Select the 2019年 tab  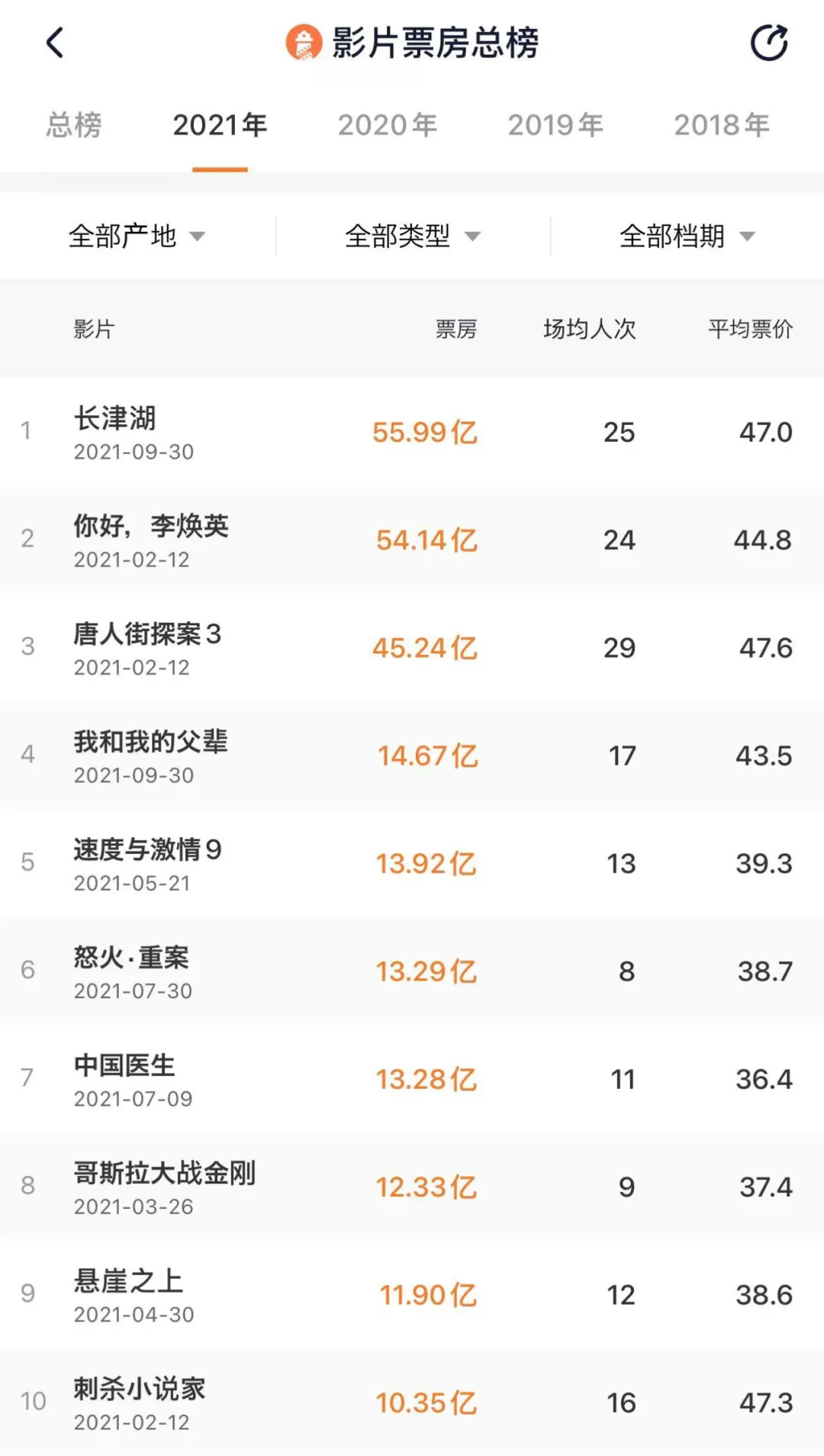click(555, 125)
